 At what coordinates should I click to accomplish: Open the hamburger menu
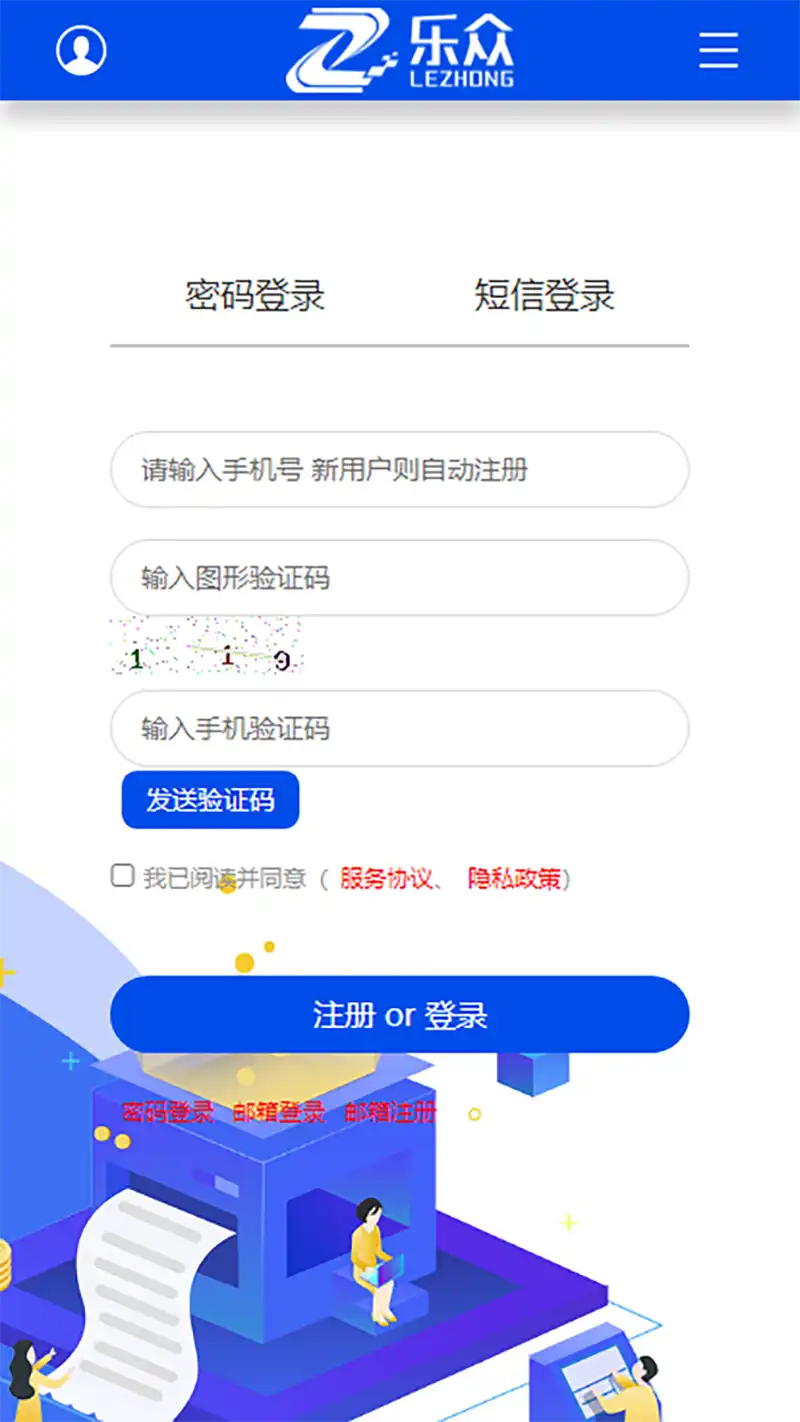coord(718,50)
